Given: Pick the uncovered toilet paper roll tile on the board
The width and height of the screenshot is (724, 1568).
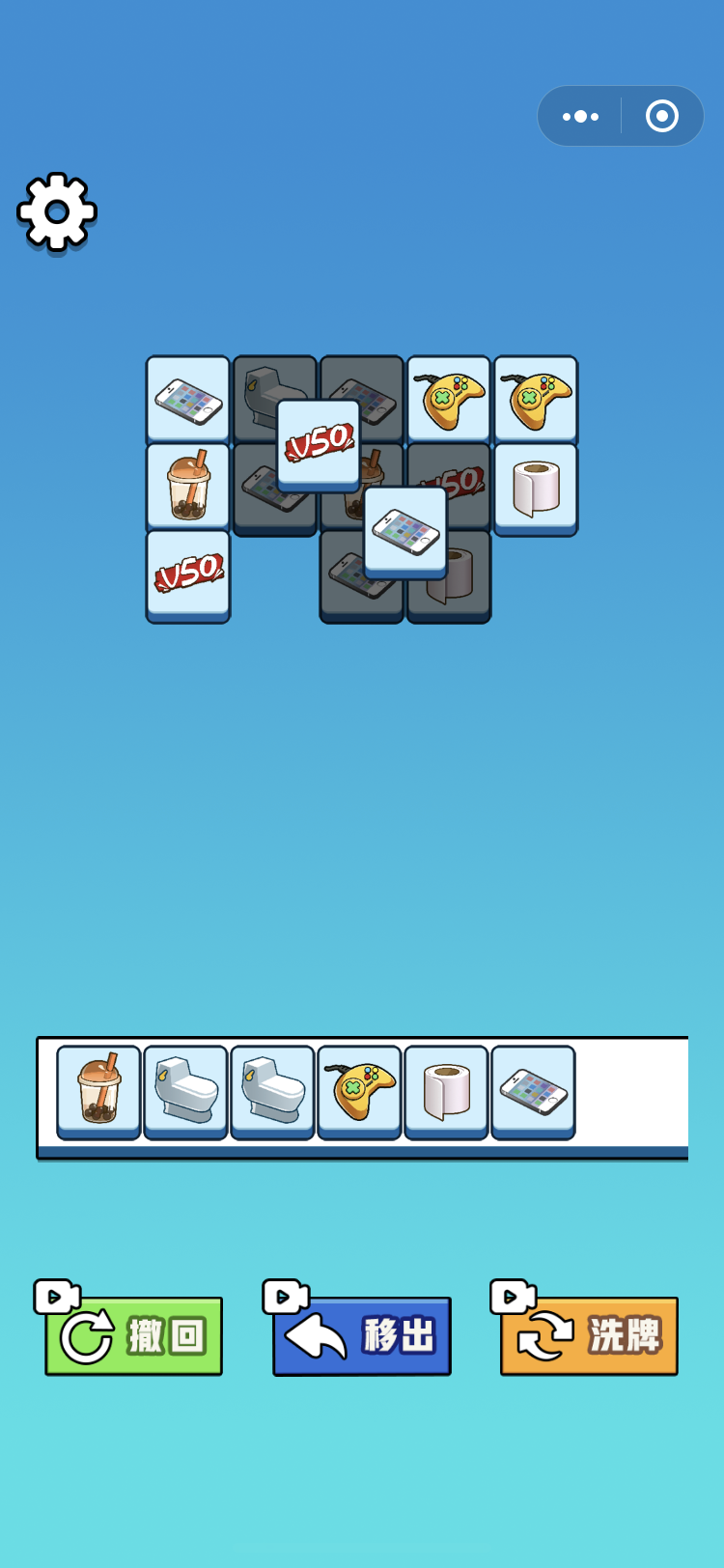Looking at the screenshot, I should click(x=536, y=486).
